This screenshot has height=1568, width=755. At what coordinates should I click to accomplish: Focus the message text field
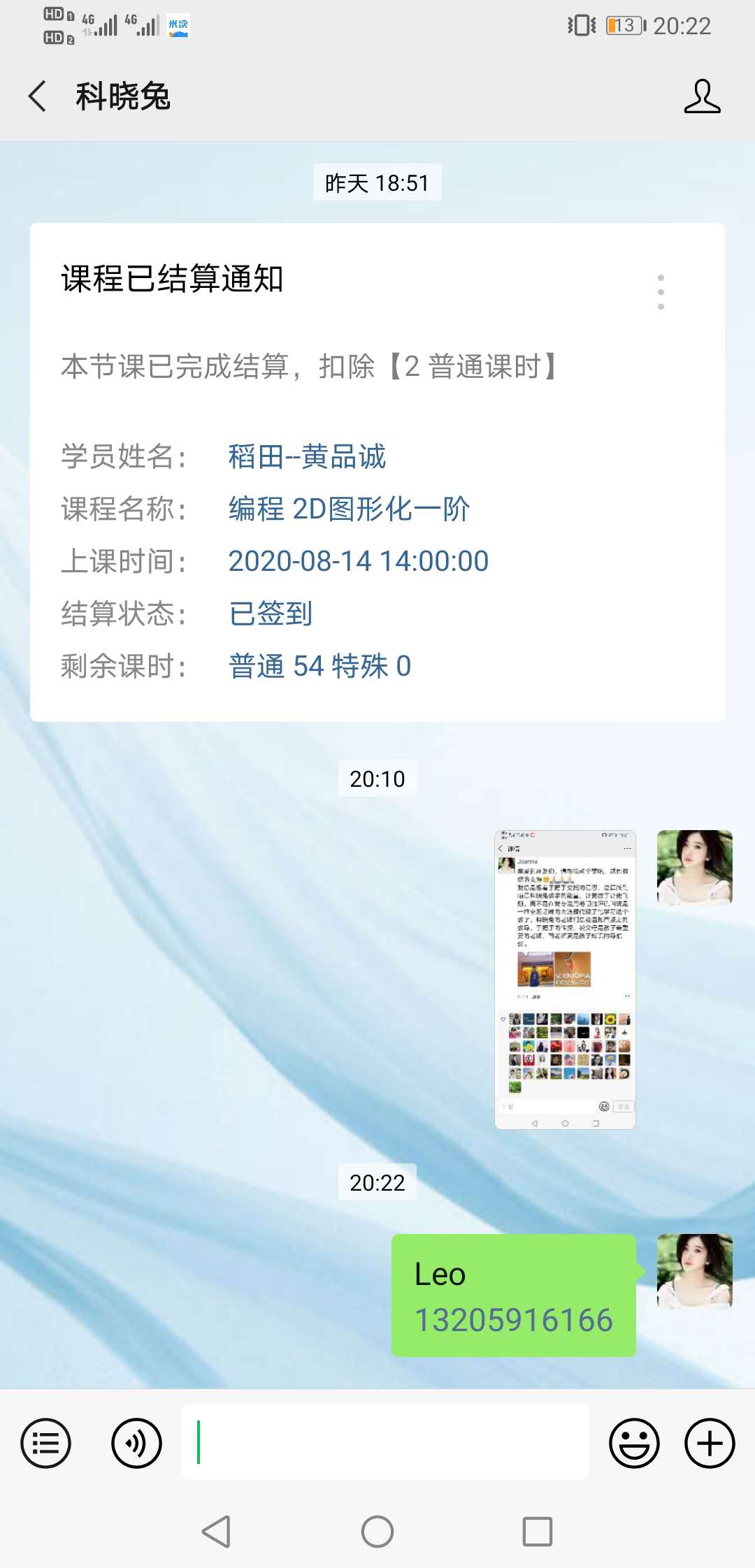(385, 1442)
